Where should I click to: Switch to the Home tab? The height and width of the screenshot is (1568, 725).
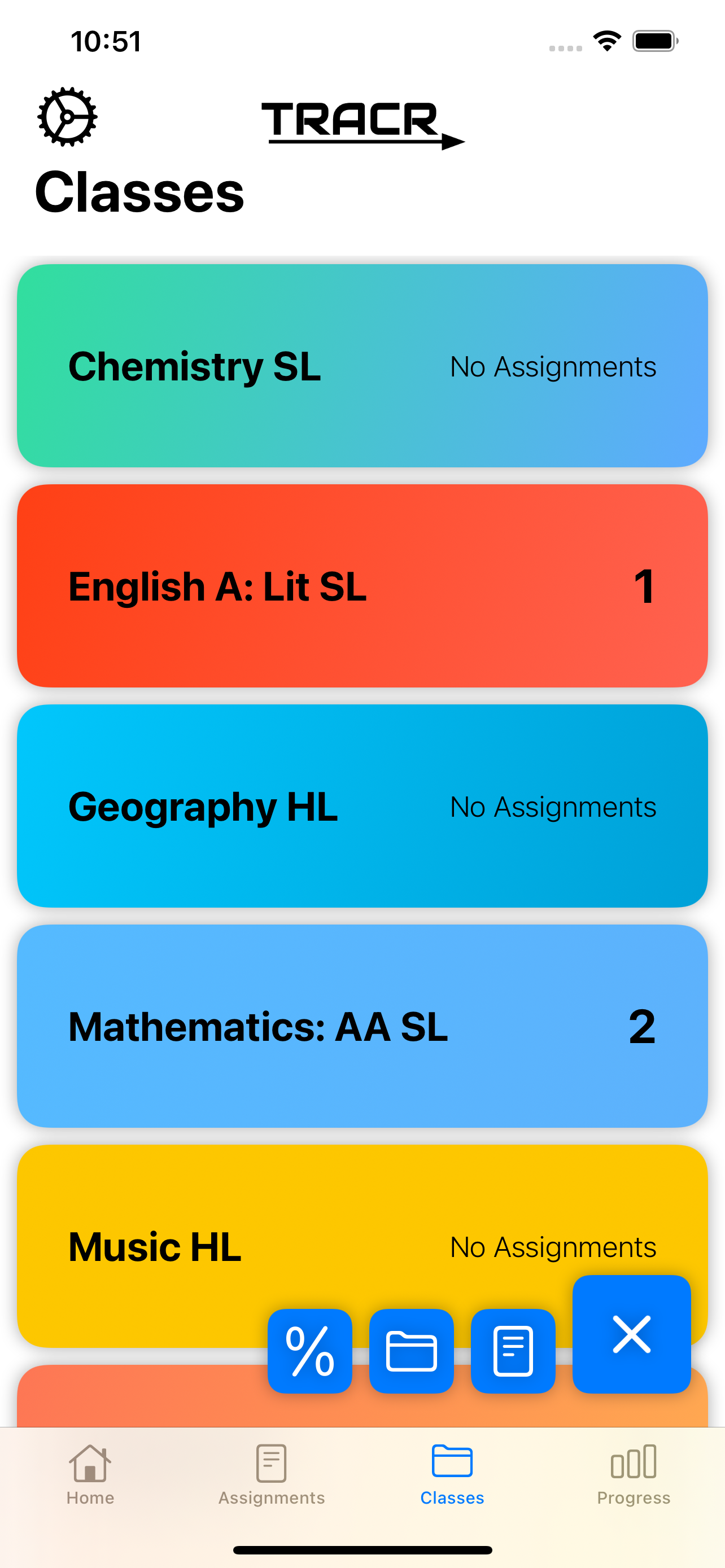pos(90,1474)
